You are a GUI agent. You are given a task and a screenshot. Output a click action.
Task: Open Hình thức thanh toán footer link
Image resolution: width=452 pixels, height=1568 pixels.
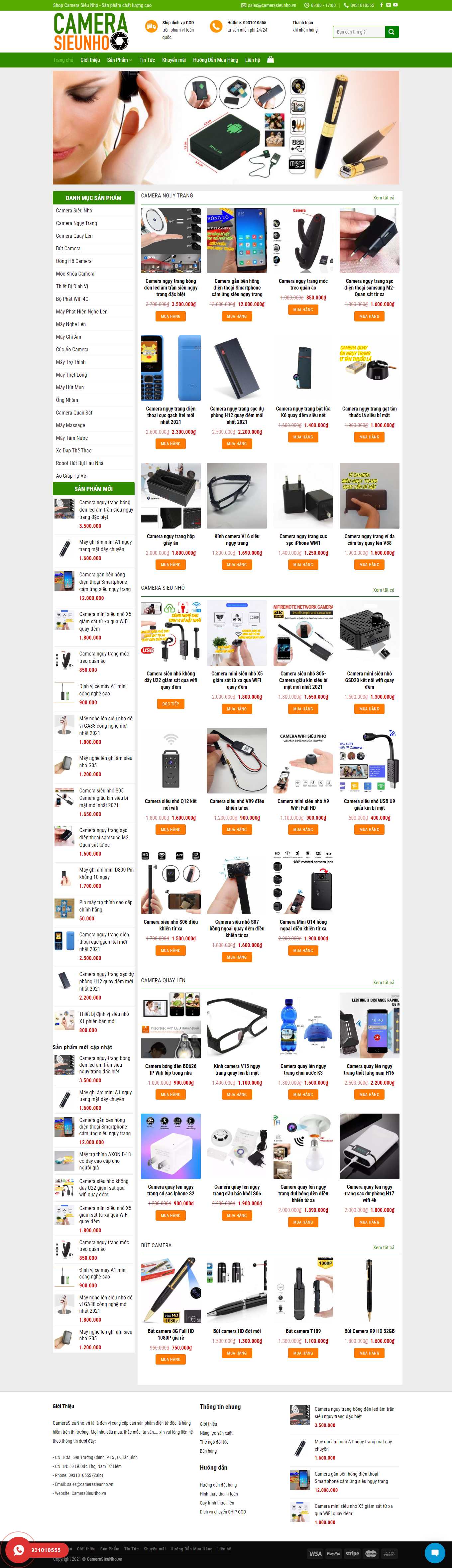coord(219,1494)
